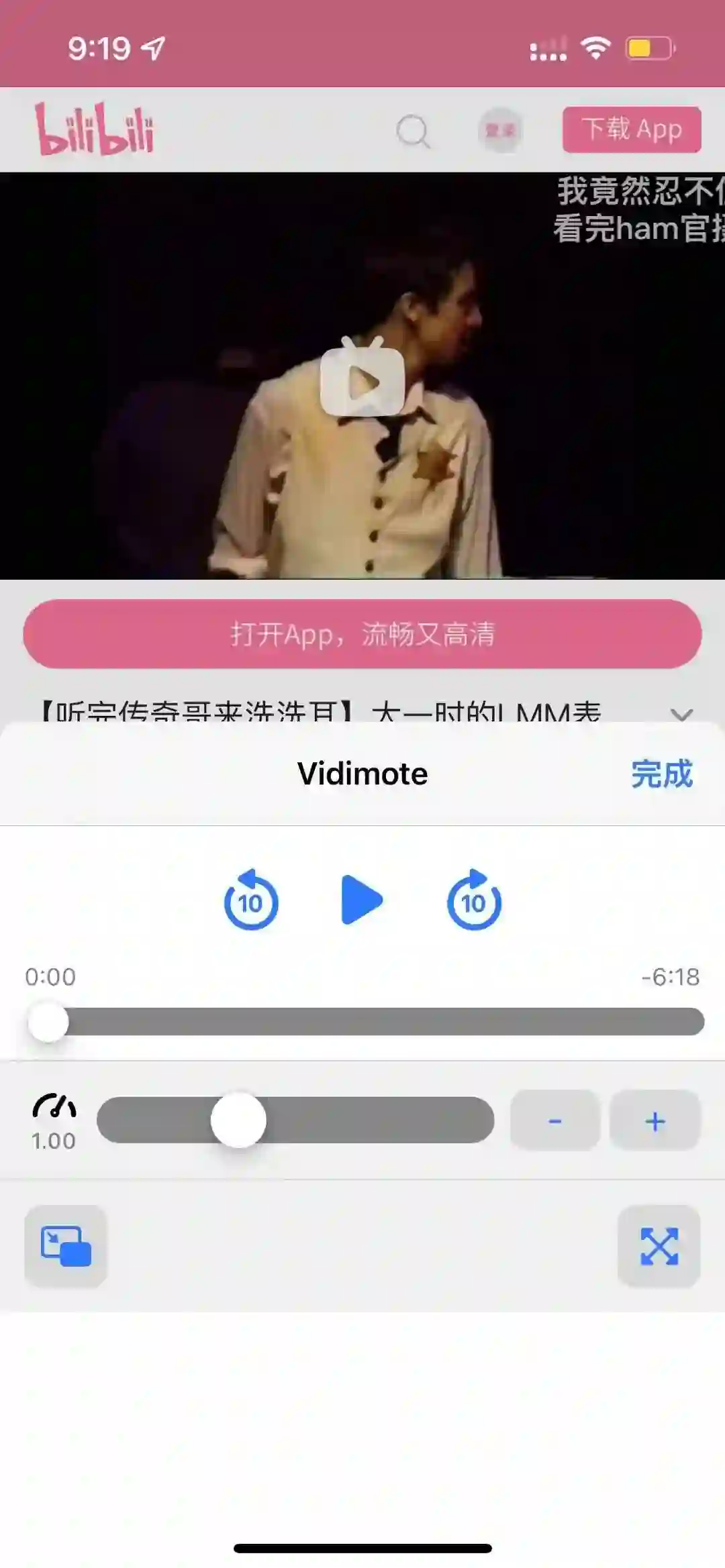
Task: Increase playback speed with plus button
Action: pos(655,1120)
